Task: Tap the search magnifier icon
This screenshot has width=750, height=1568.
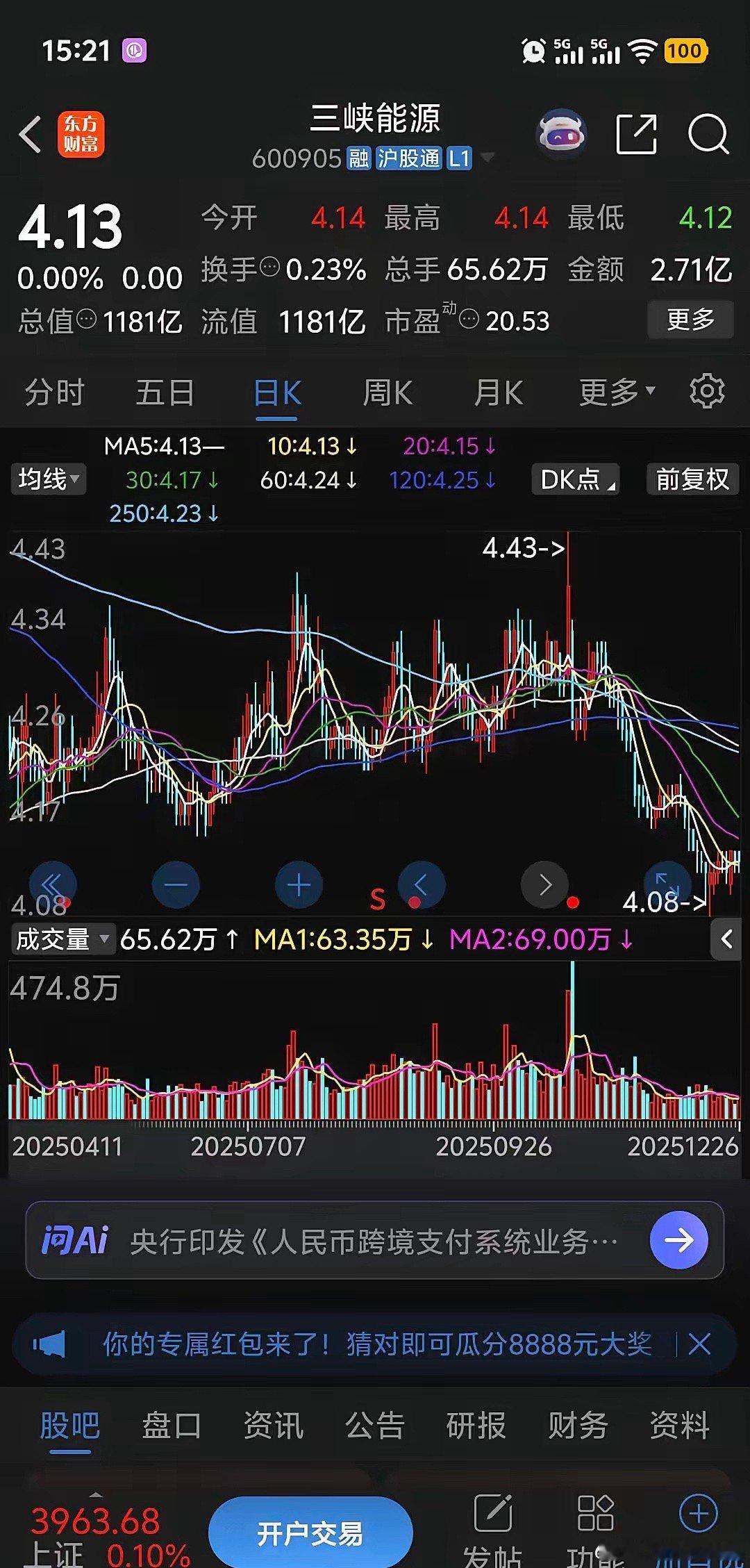Action: click(x=707, y=133)
